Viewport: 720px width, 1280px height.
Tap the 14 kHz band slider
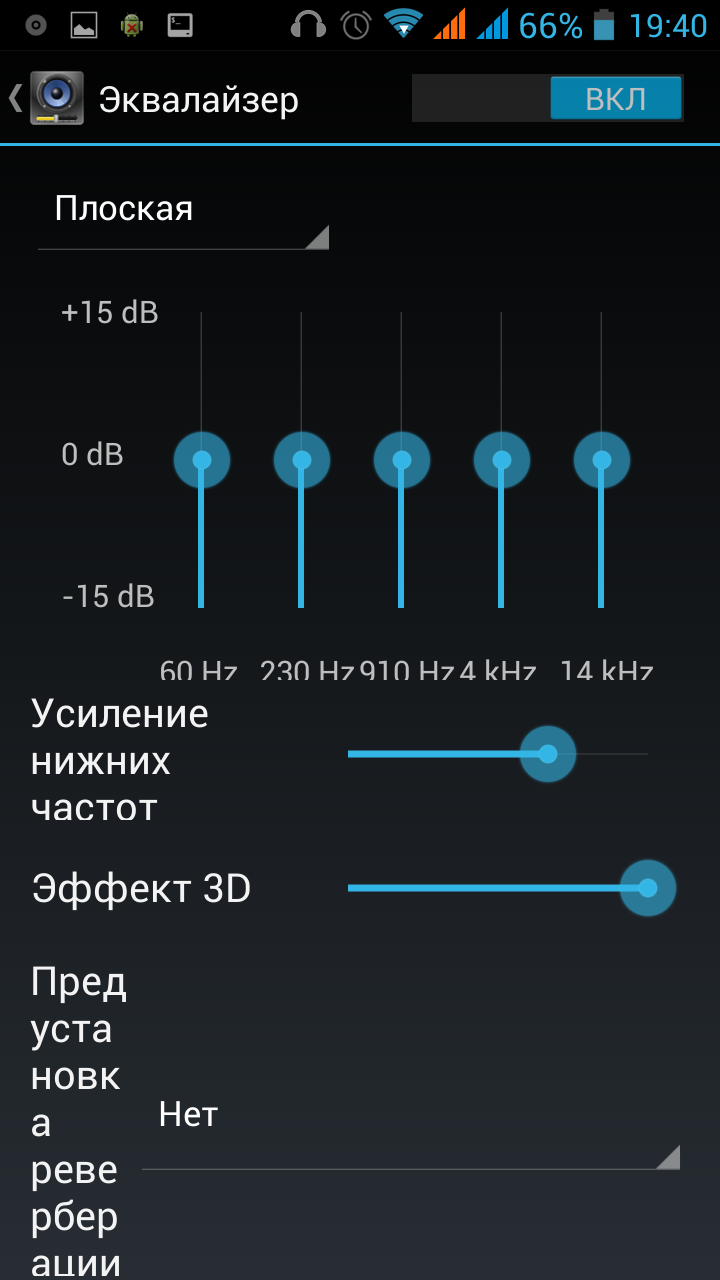(x=602, y=460)
